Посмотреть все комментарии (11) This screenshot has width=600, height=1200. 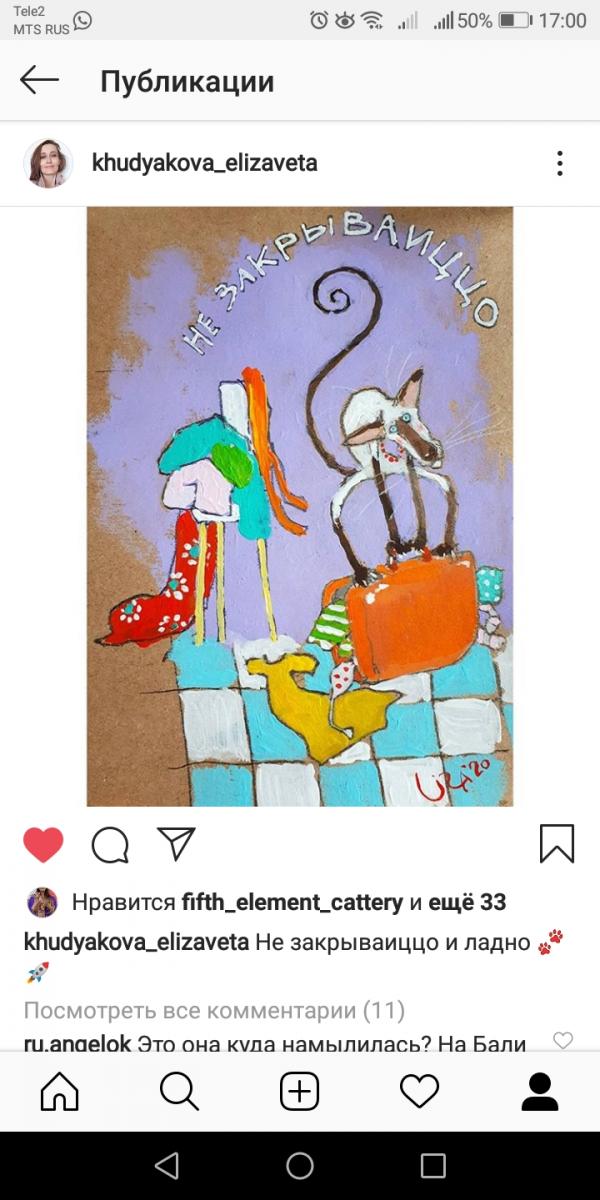pos(214,1010)
